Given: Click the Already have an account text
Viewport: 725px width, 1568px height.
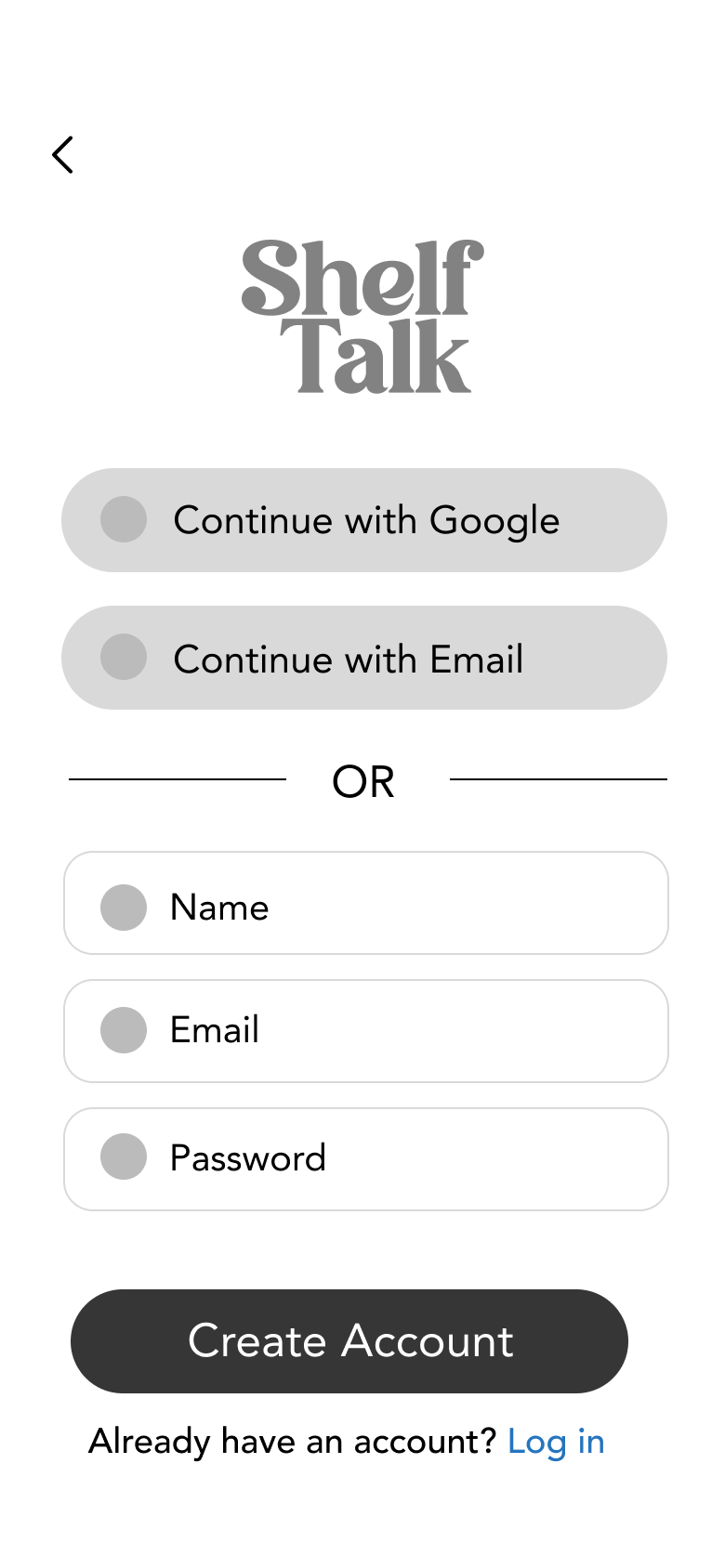Looking at the screenshot, I should 293,1442.
